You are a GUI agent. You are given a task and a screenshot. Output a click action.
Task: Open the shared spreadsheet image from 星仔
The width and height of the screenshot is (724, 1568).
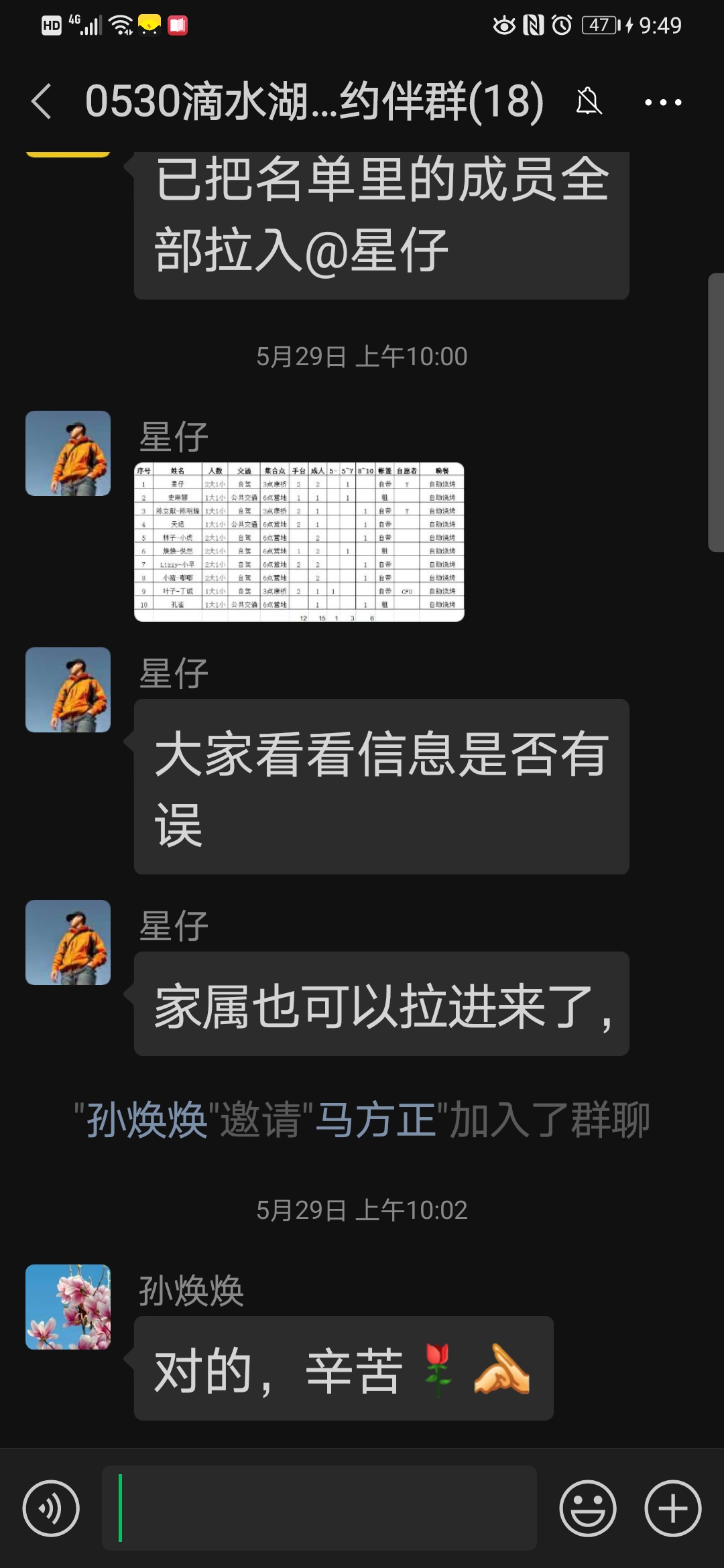[299, 541]
